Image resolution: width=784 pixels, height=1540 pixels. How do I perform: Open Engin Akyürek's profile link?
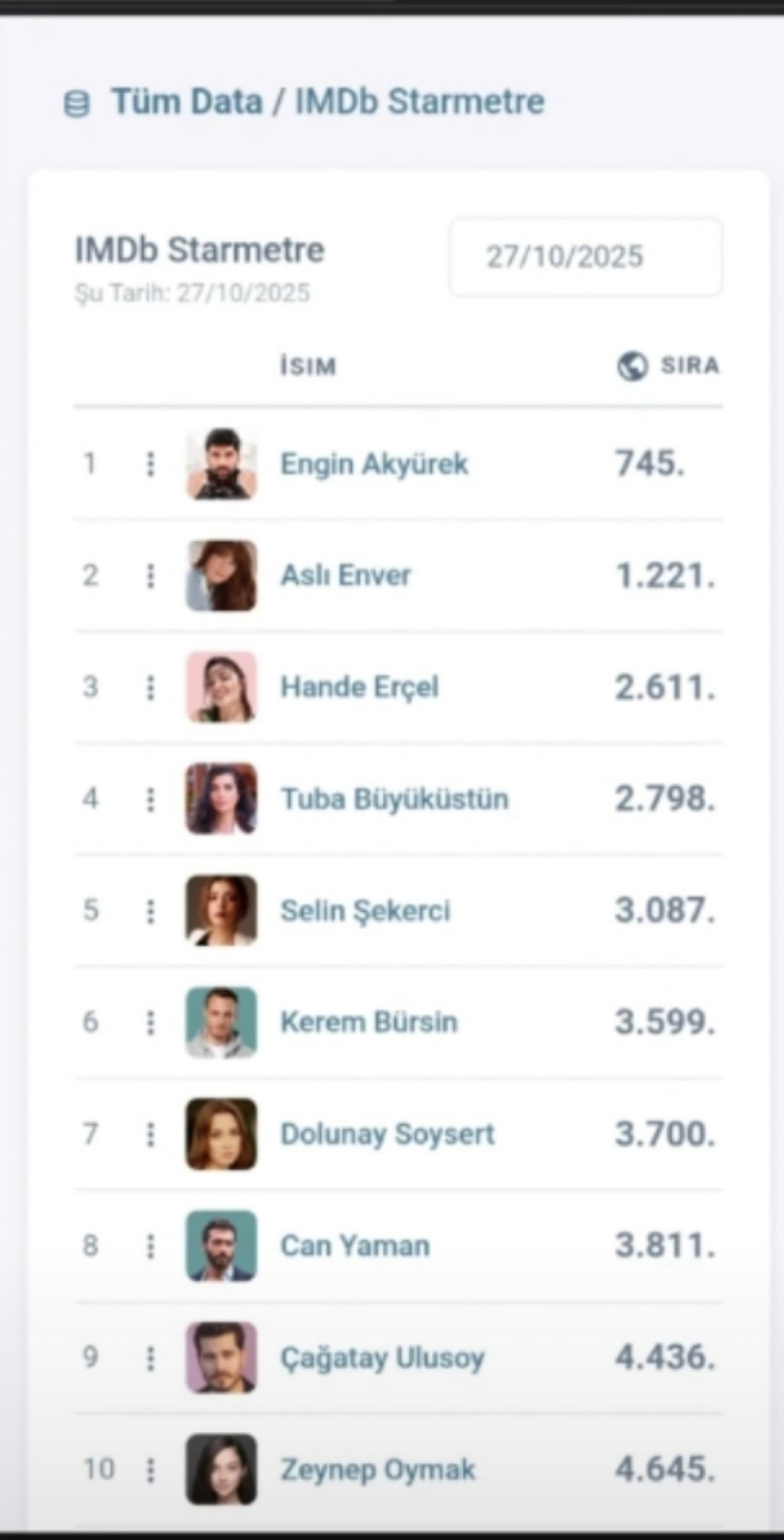click(374, 464)
